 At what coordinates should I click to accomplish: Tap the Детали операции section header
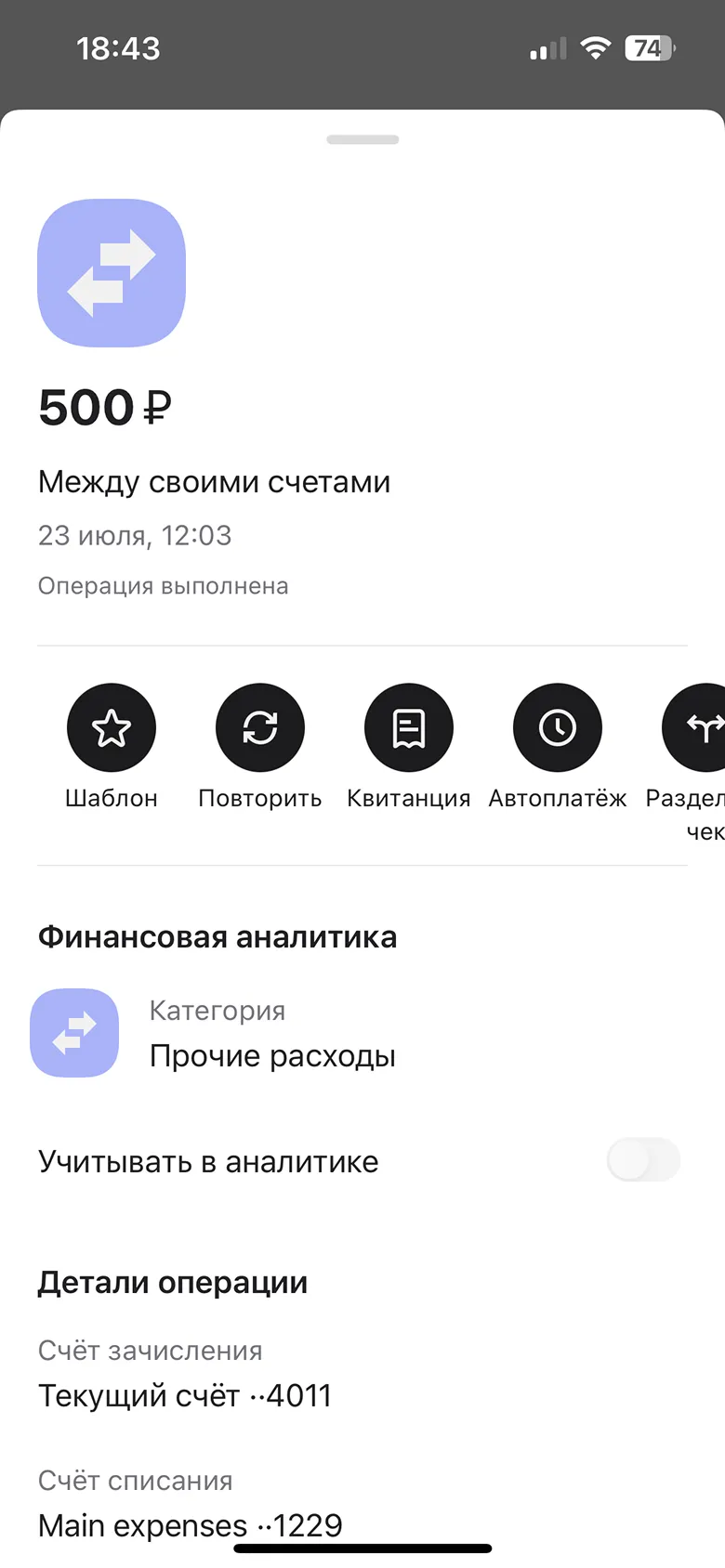pyautogui.click(x=172, y=1282)
